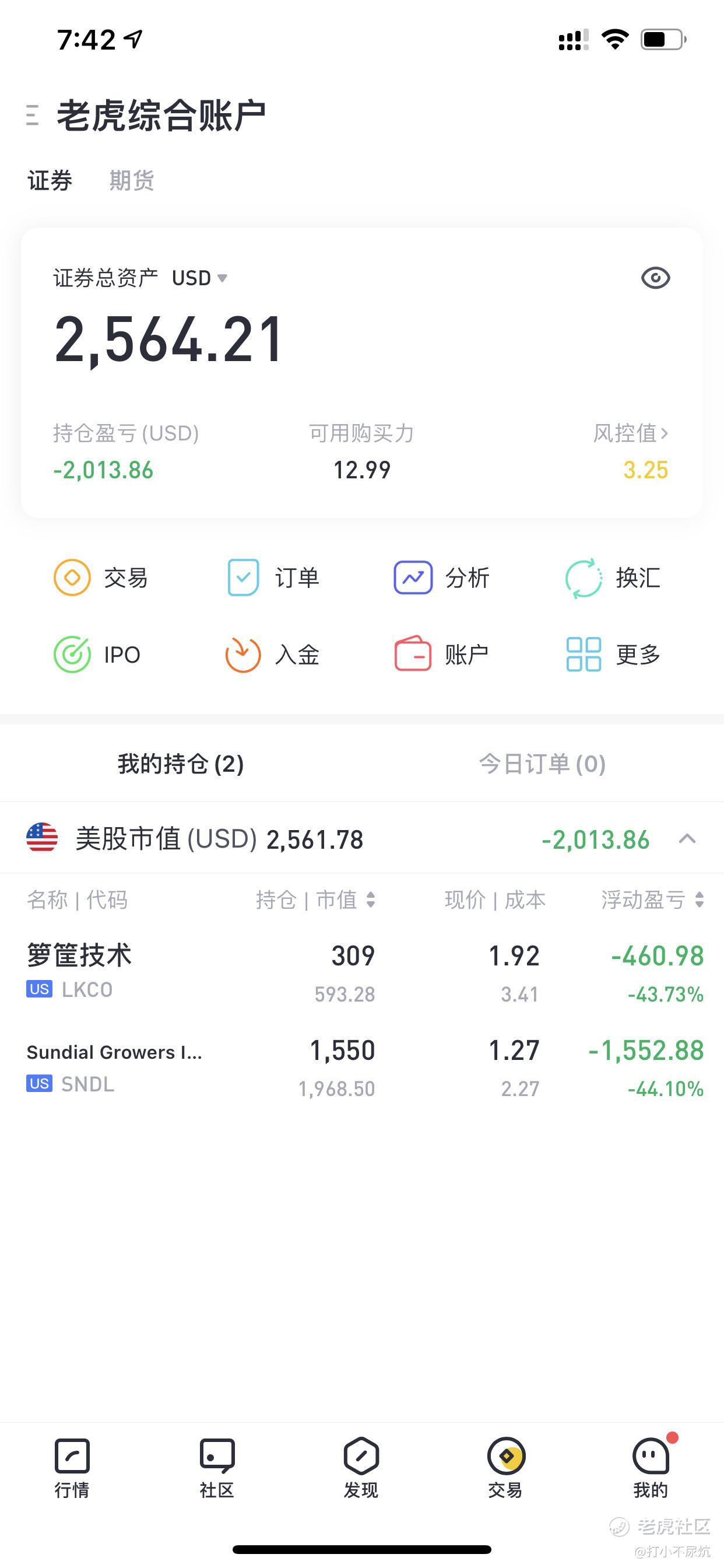The height and width of the screenshot is (1568, 724).
Task: Open 换汇 currency exchange
Action: click(x=613, y=577)
